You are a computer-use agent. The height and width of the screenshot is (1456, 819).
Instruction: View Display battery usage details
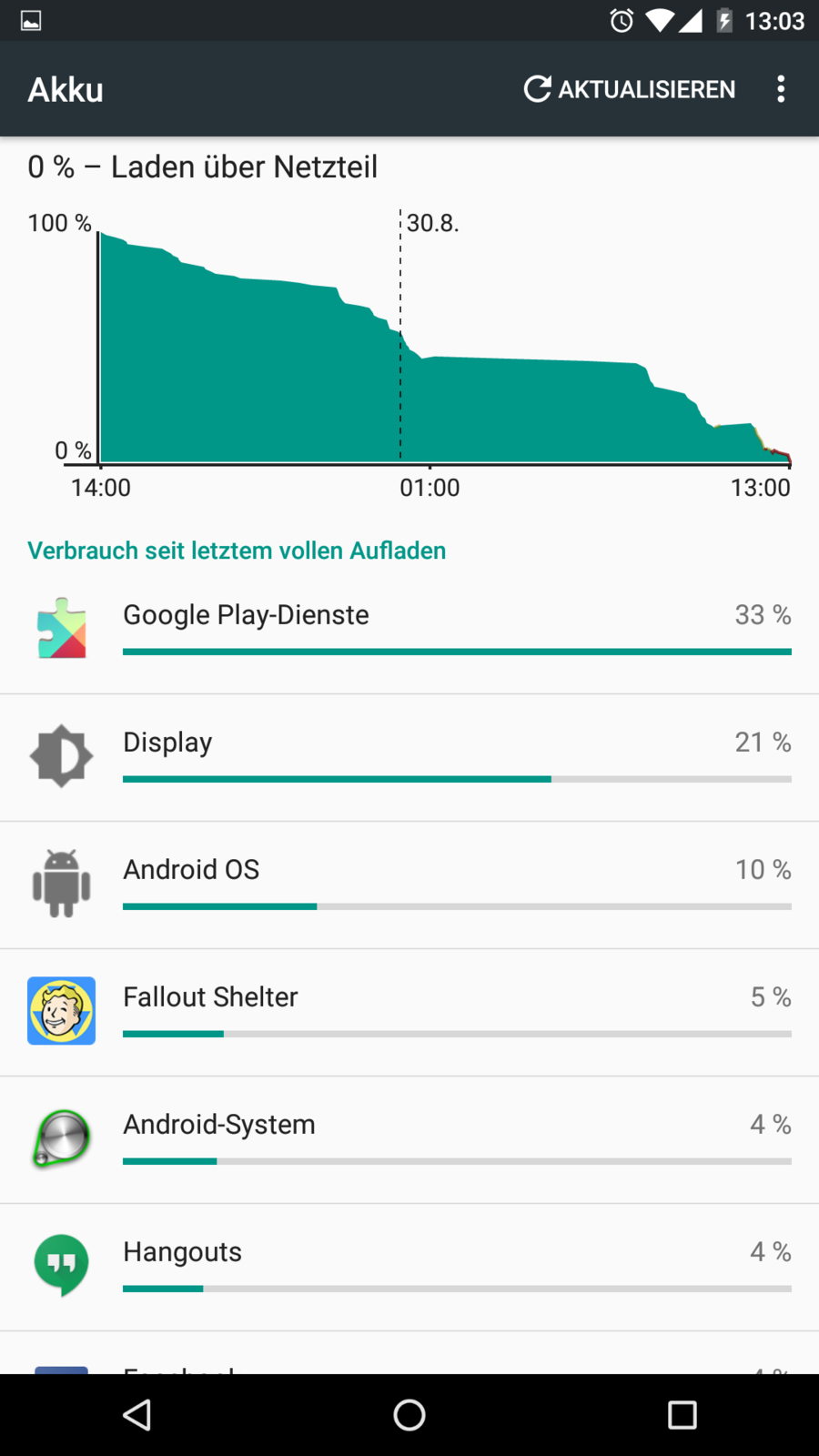coord(409,757)
